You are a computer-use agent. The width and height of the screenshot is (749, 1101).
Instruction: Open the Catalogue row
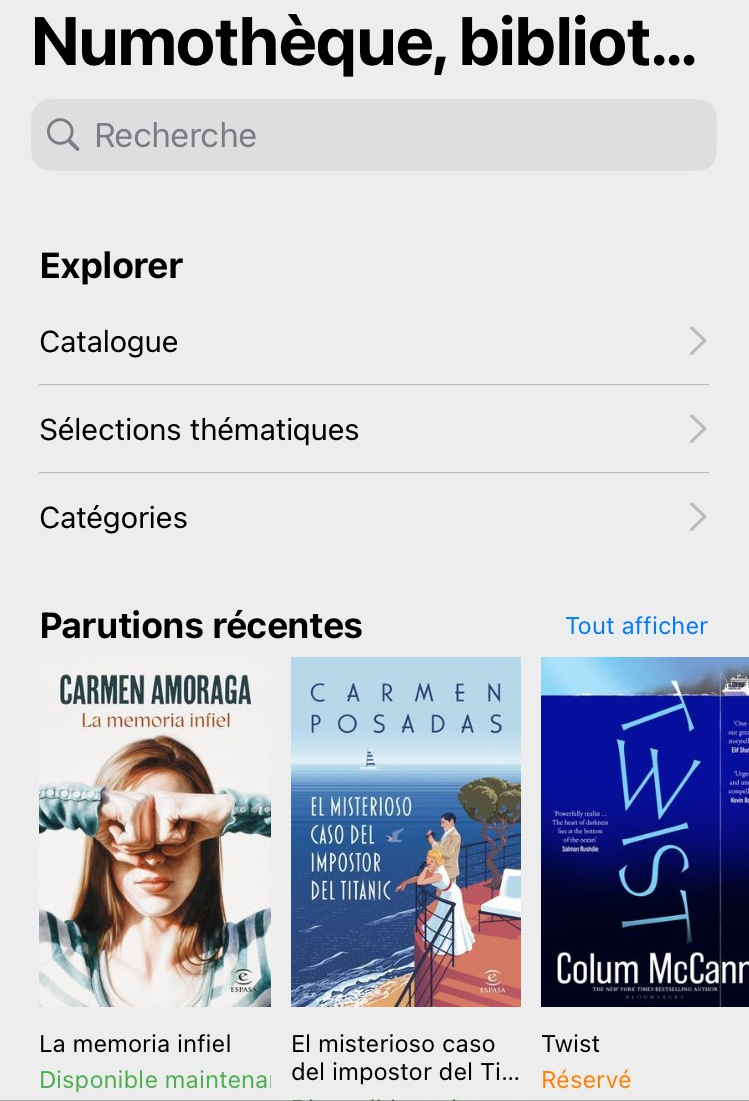click(373, 342)
